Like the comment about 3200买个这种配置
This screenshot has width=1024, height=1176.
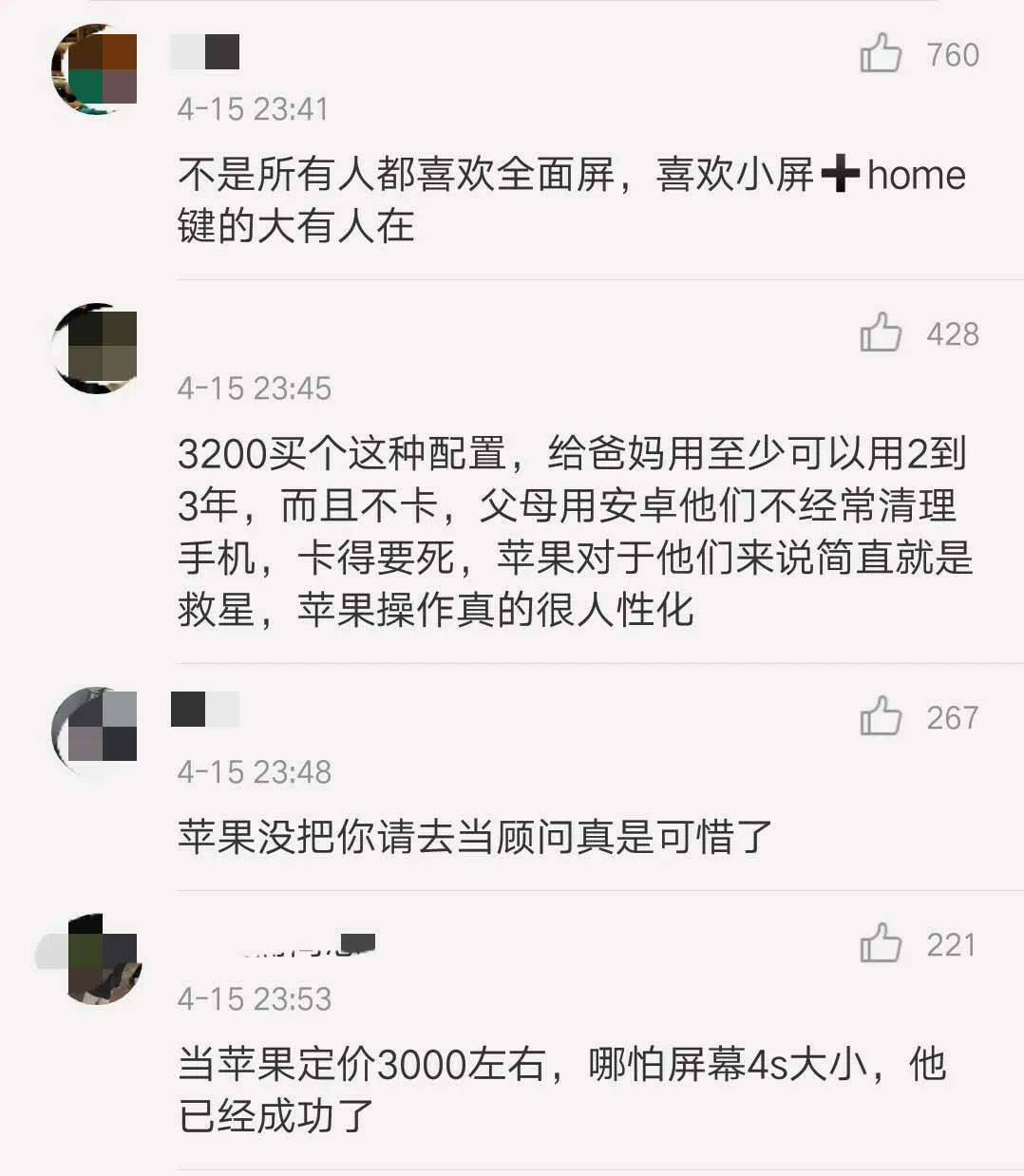[x=881, y=333]
